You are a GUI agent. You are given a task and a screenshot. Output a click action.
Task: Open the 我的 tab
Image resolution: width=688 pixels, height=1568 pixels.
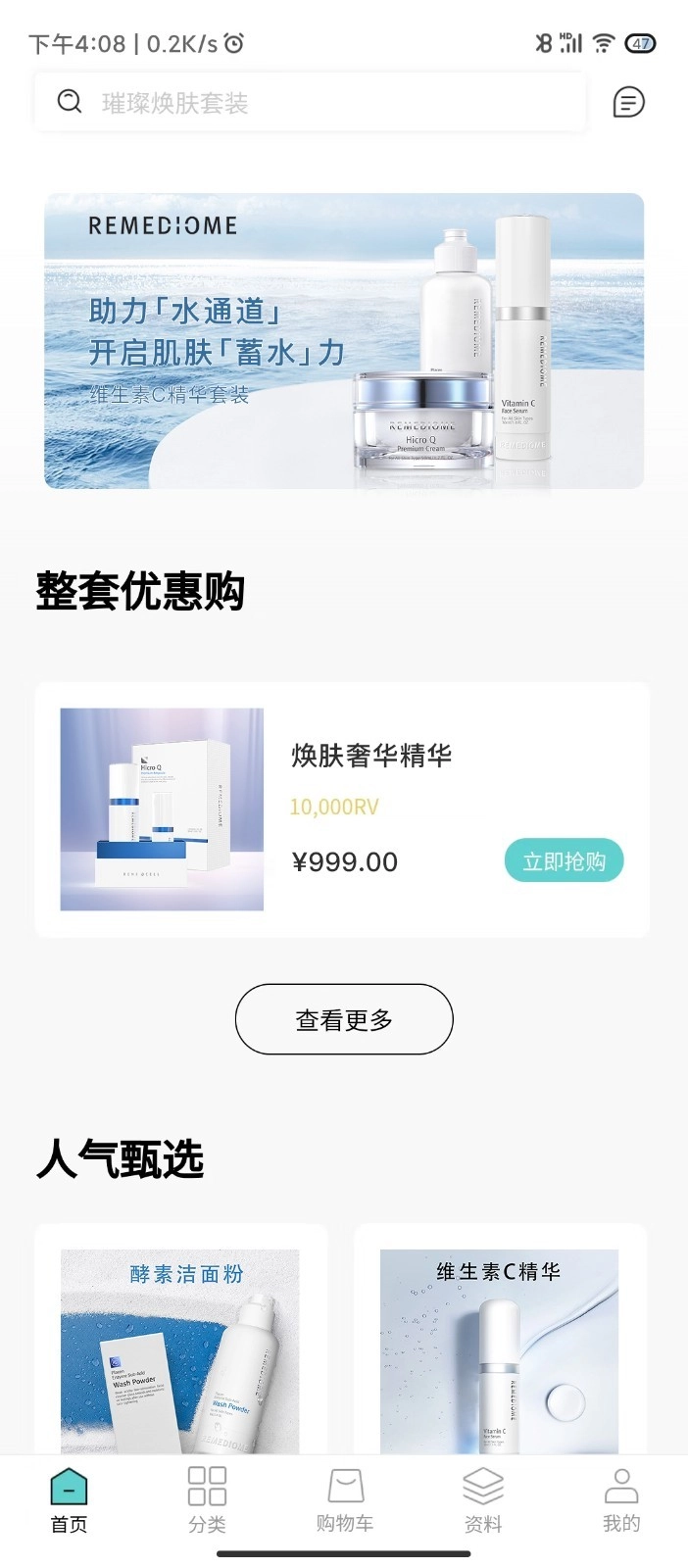[620, 1499]
